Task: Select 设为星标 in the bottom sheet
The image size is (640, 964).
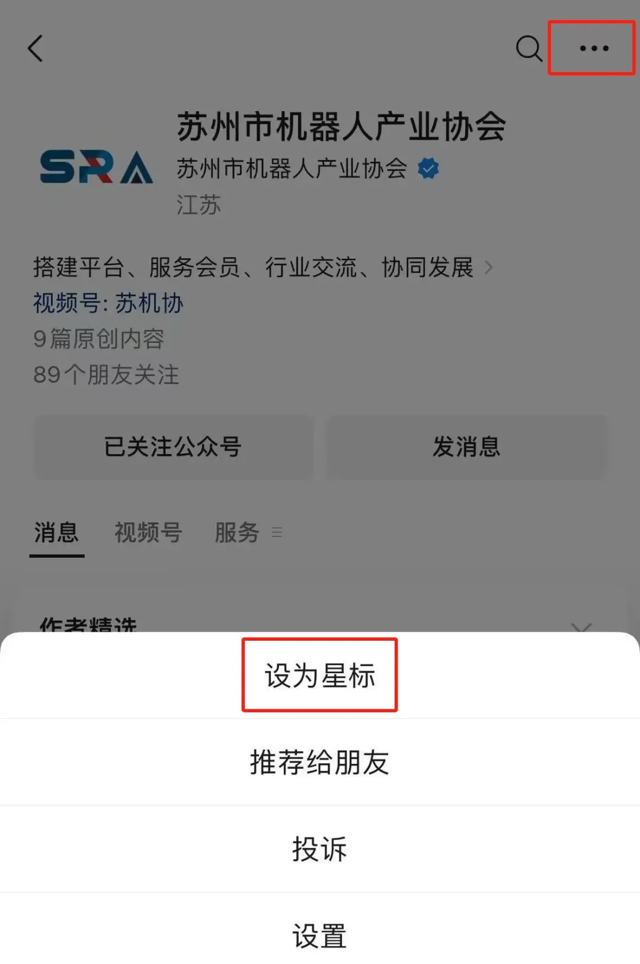Action: coord(320,676)
